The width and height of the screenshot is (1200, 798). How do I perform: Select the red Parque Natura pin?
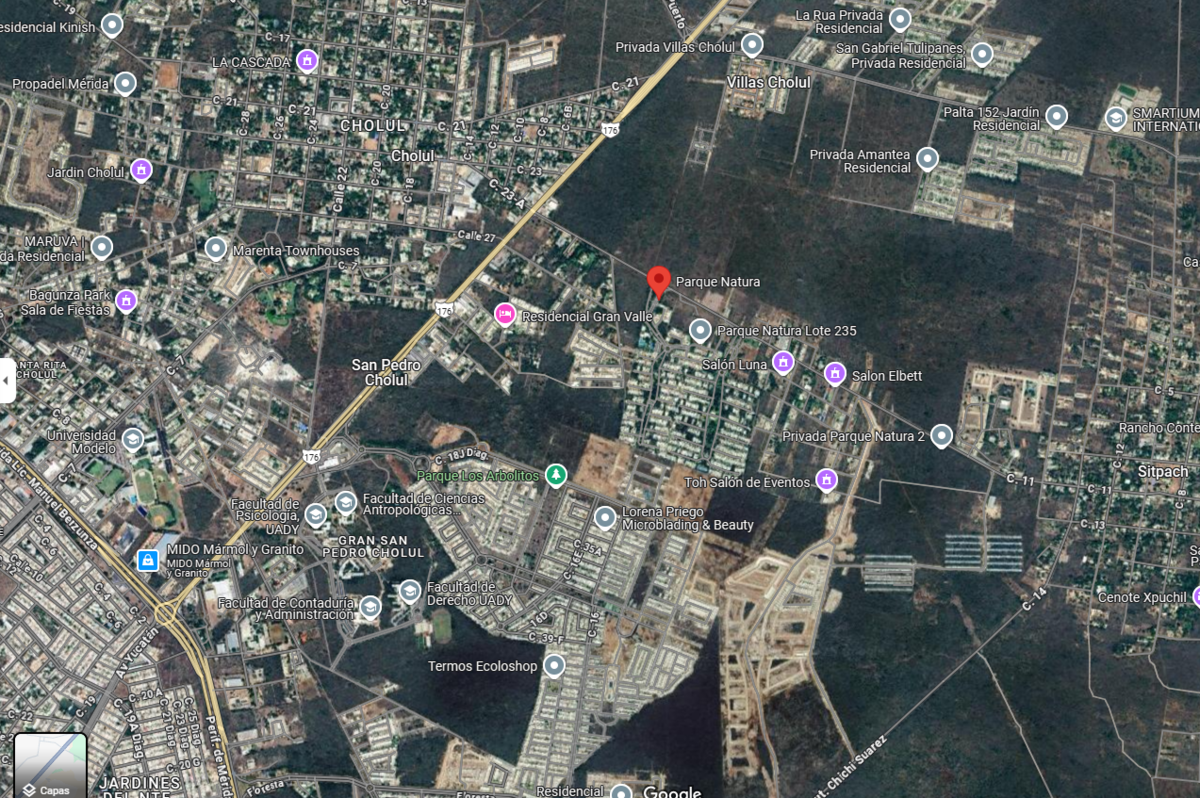(658, 281)
